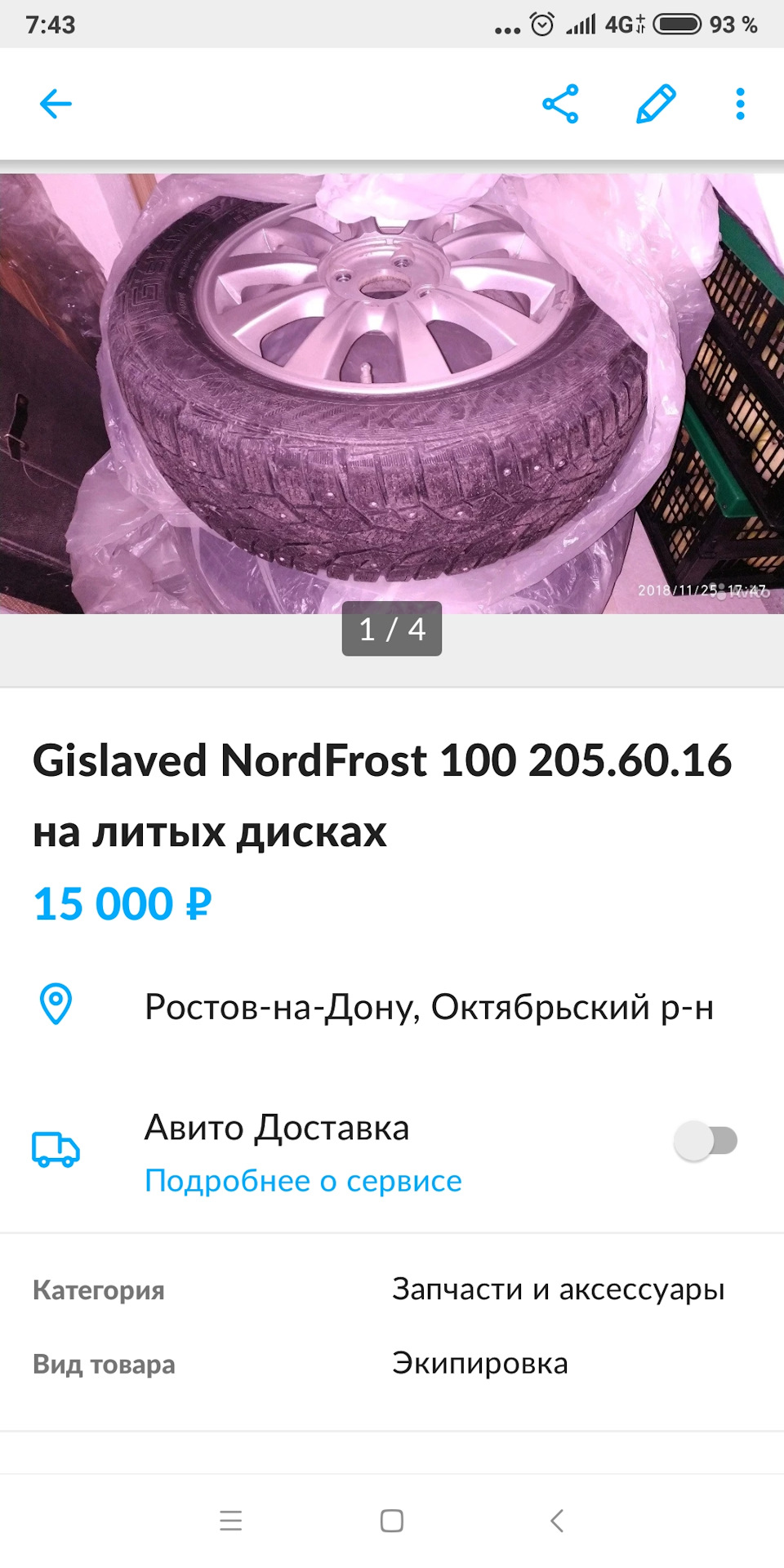784x1568 pixels.
Task: Open the three-dot overflow menu
Action: tap(740, 104)
